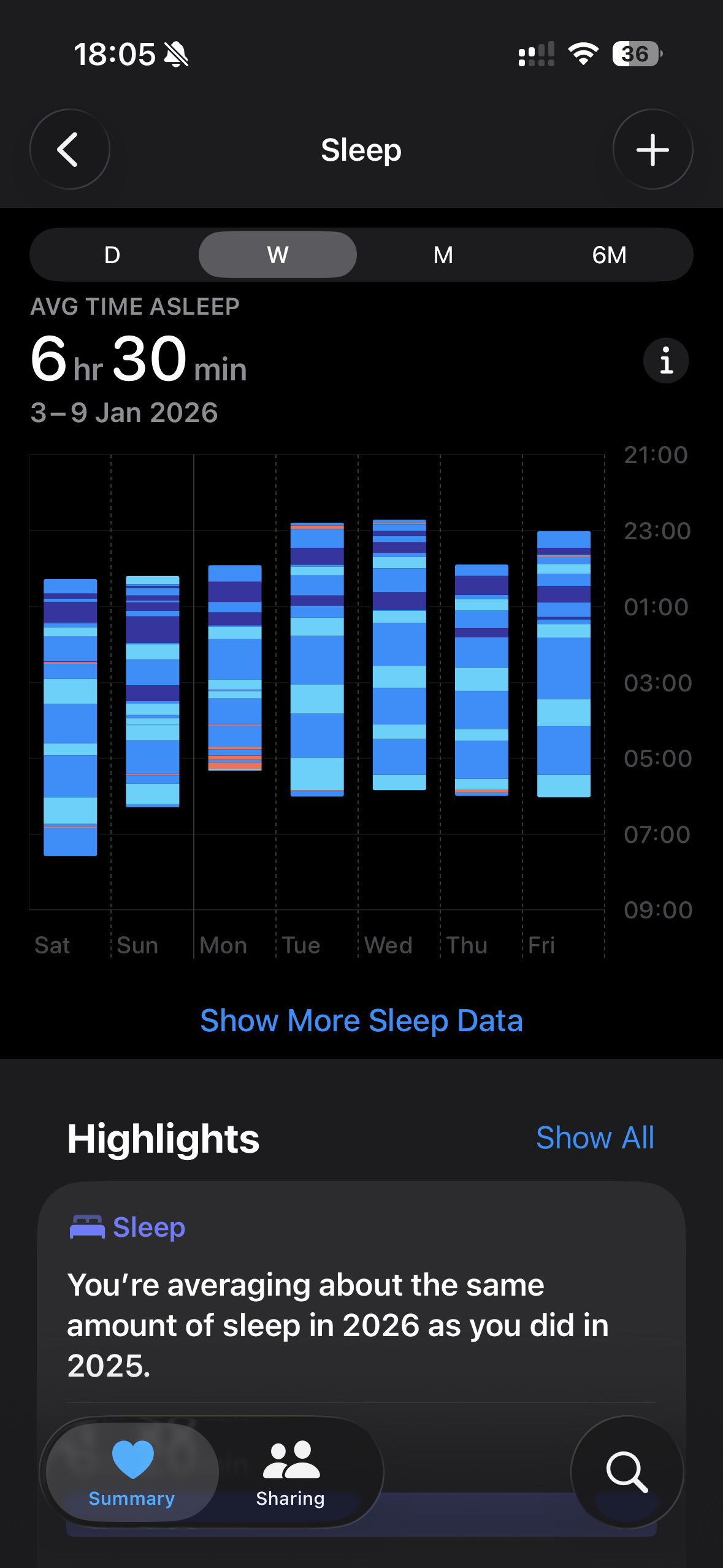The height and width of the screenshot is (1568, 723).
Task: Switch to the 6M view
Action: (x=609, y=255)
